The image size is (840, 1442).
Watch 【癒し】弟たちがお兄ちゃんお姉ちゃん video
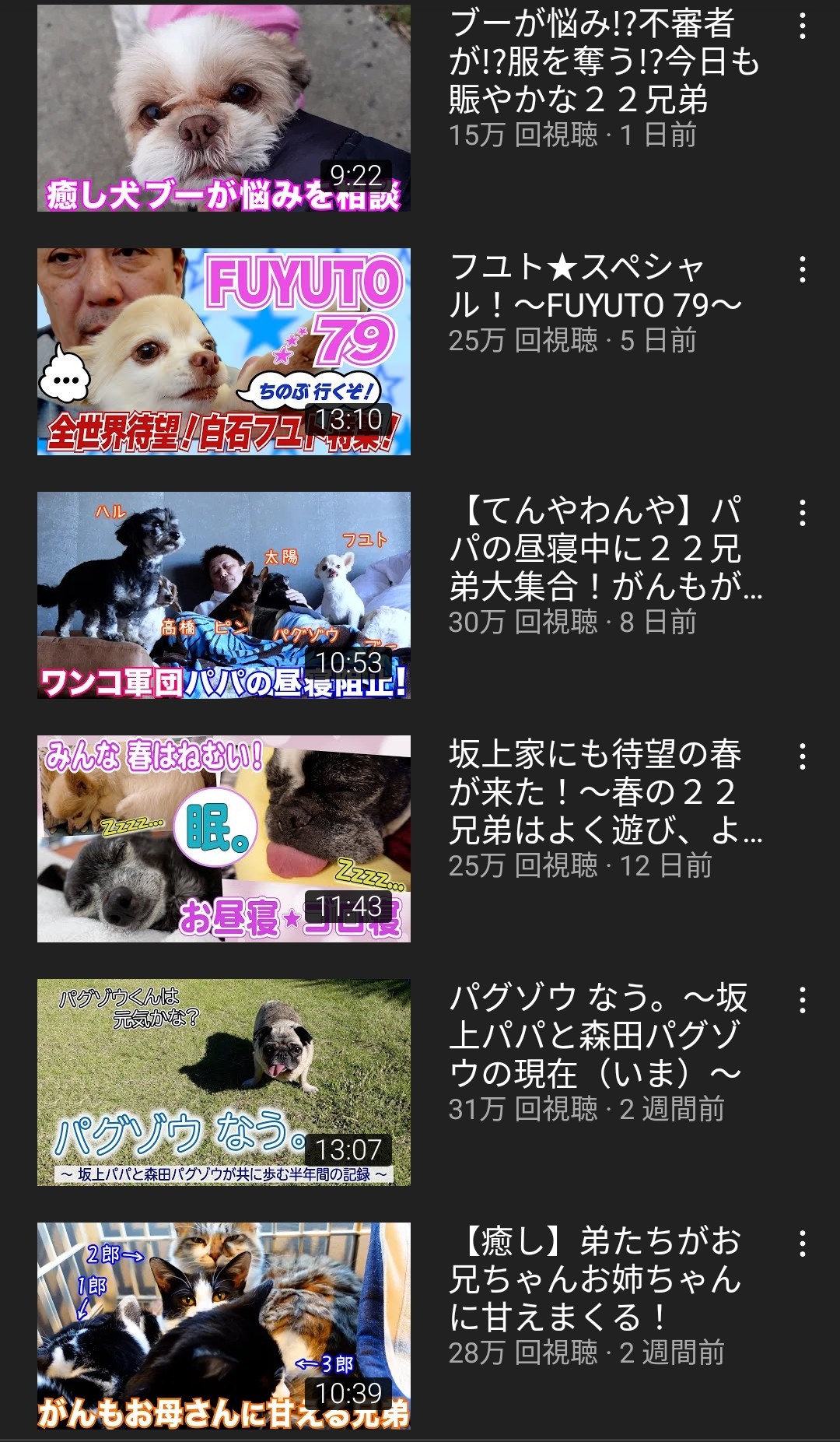(x=224, y=1325)
